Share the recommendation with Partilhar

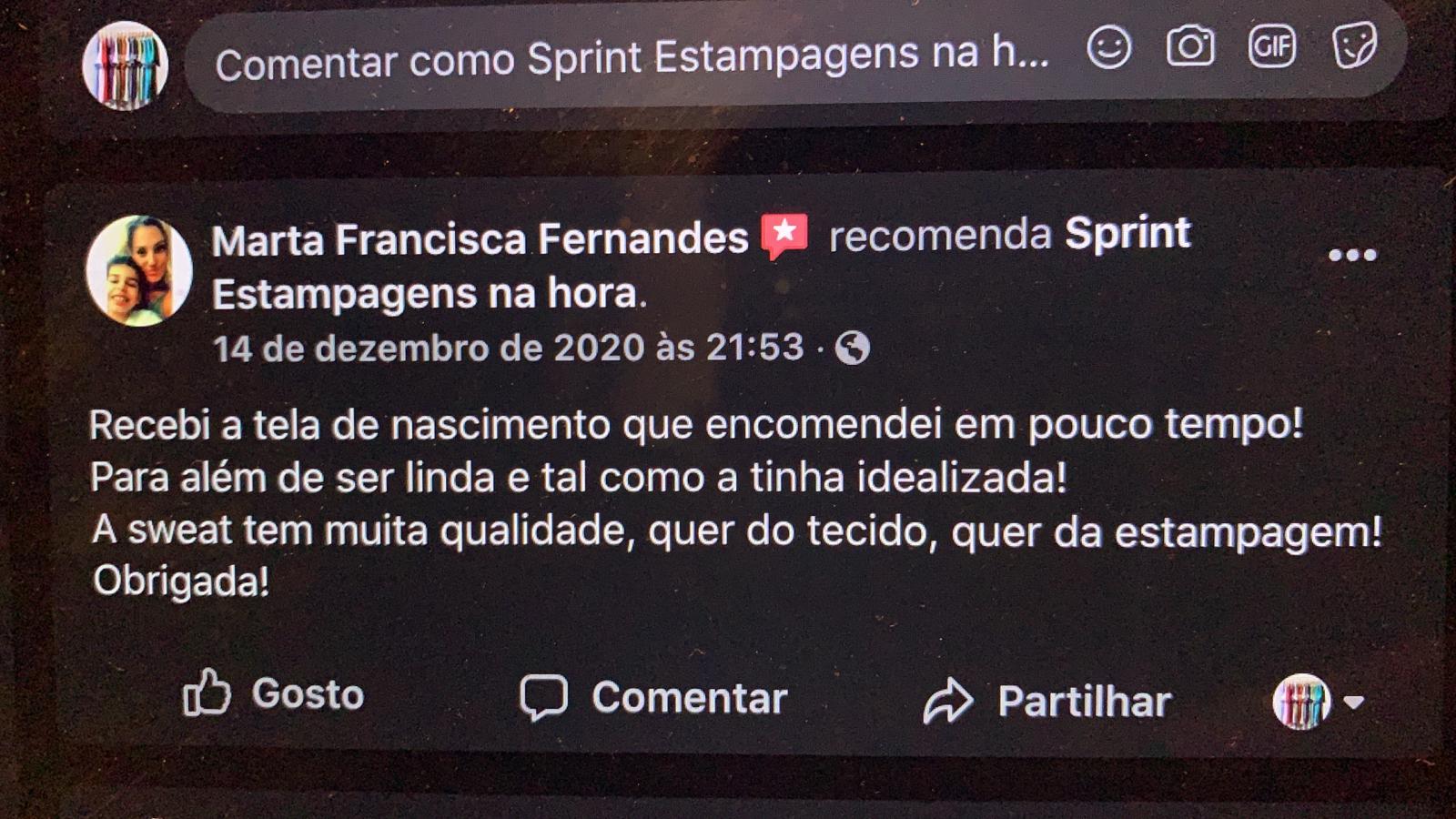point(1046,701)
